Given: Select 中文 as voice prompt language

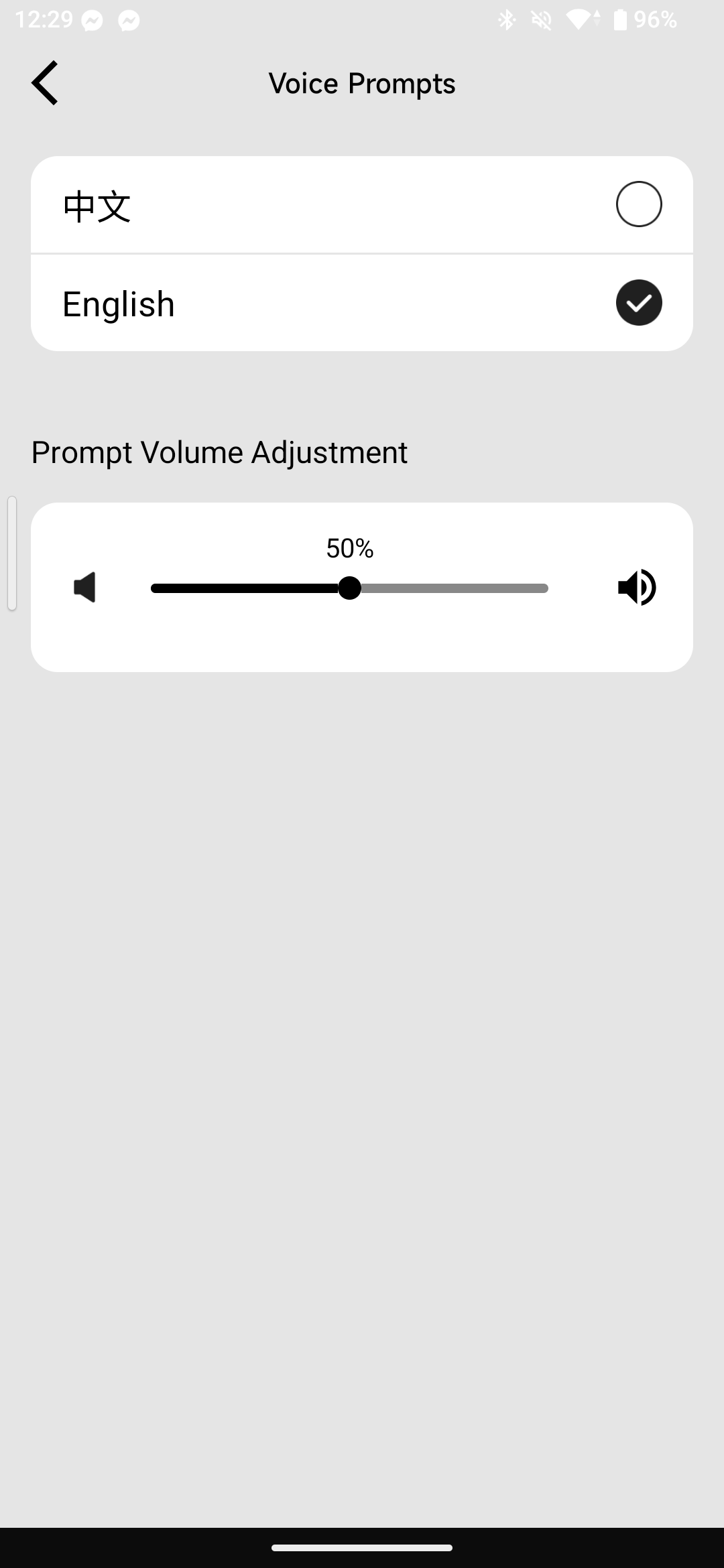Looking at the screenshot, I should tap(638, 204).
